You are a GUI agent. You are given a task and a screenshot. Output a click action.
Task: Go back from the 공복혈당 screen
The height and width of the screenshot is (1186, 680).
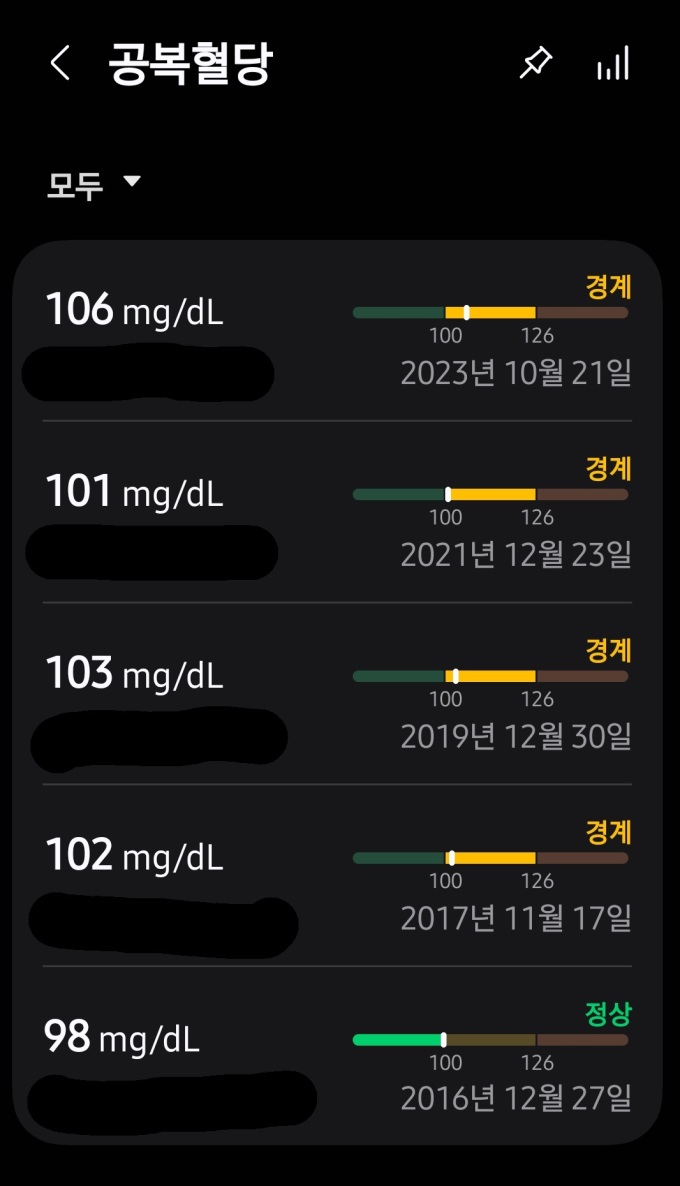[x=61, y=63]
